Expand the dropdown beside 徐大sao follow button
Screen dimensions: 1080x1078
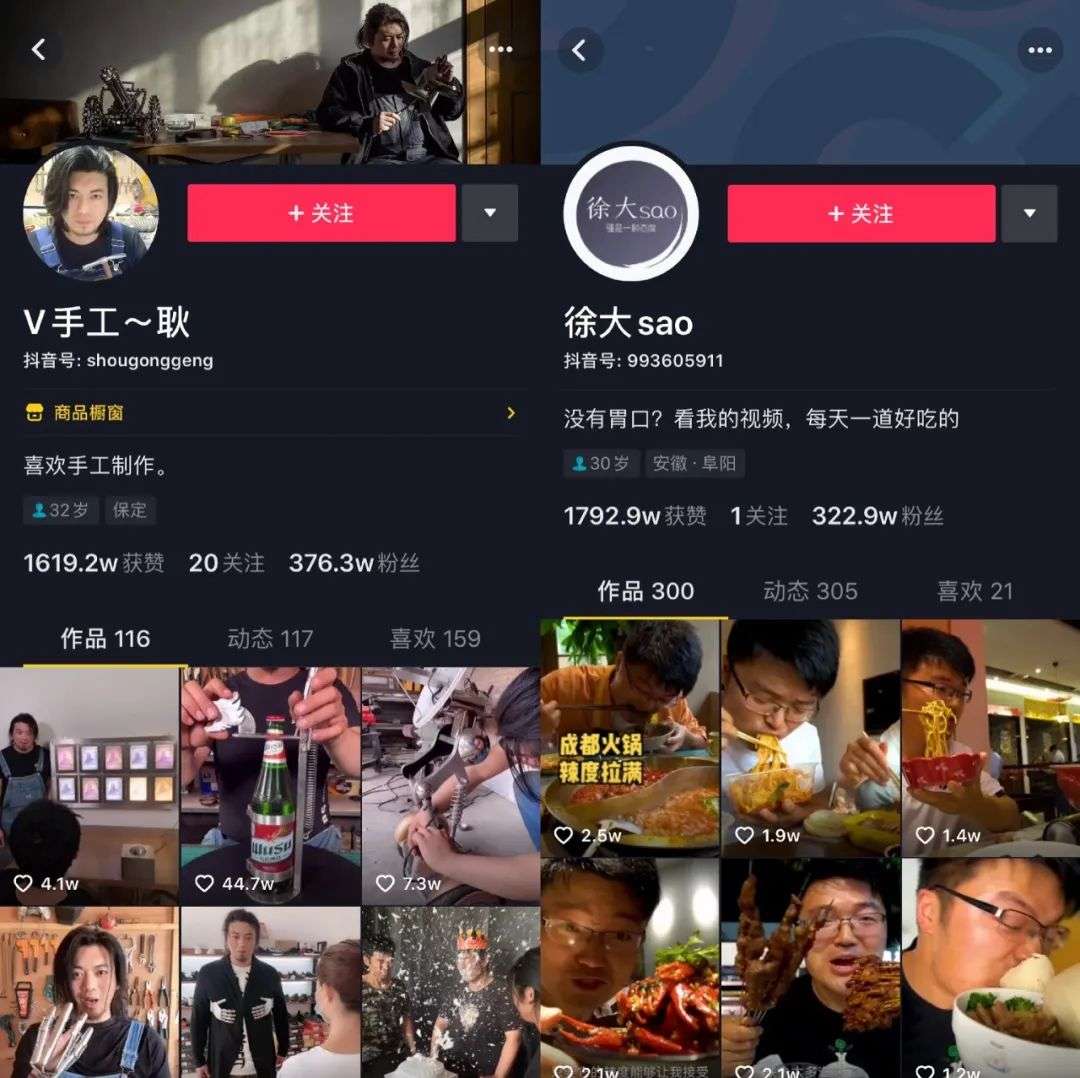point(1029,214)
